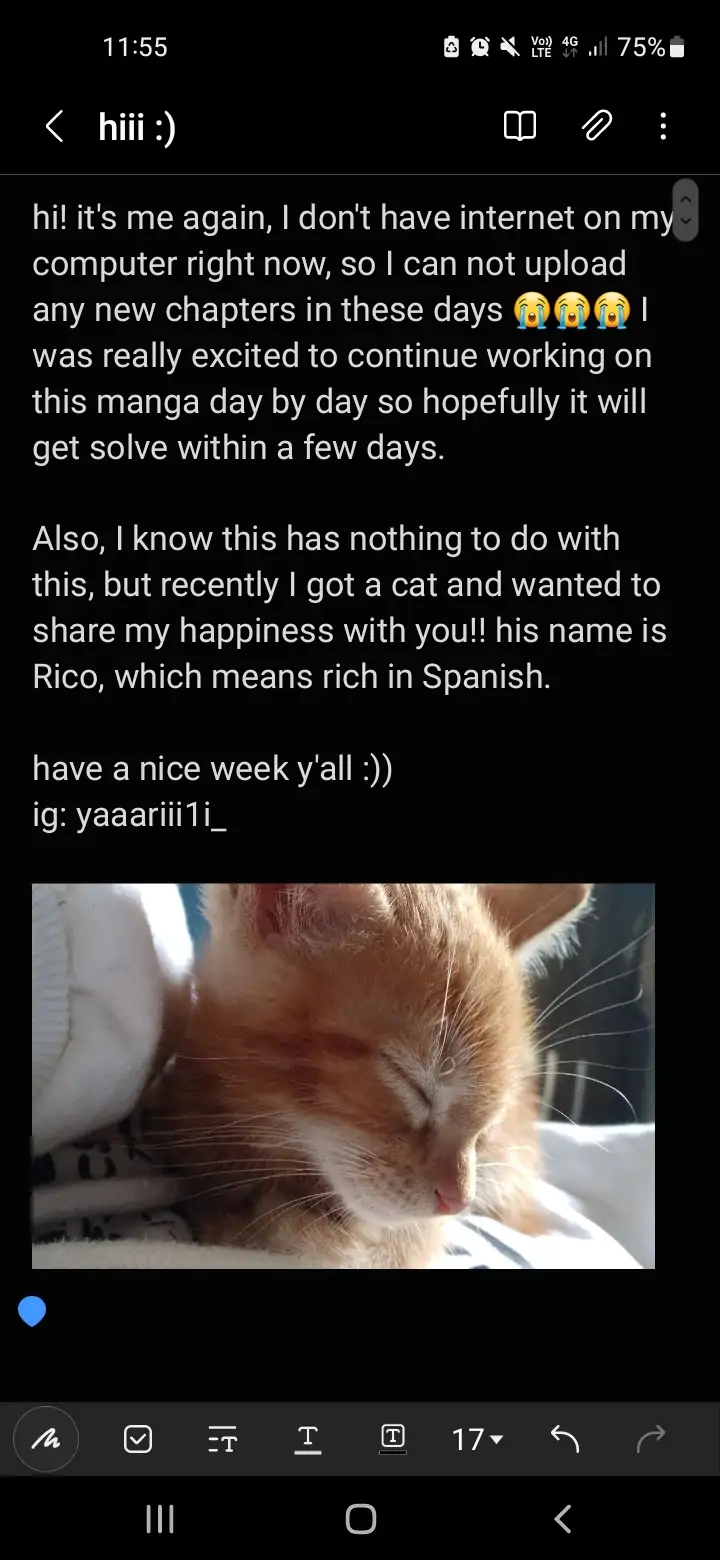Open text style options

(x=223, y=1440)
